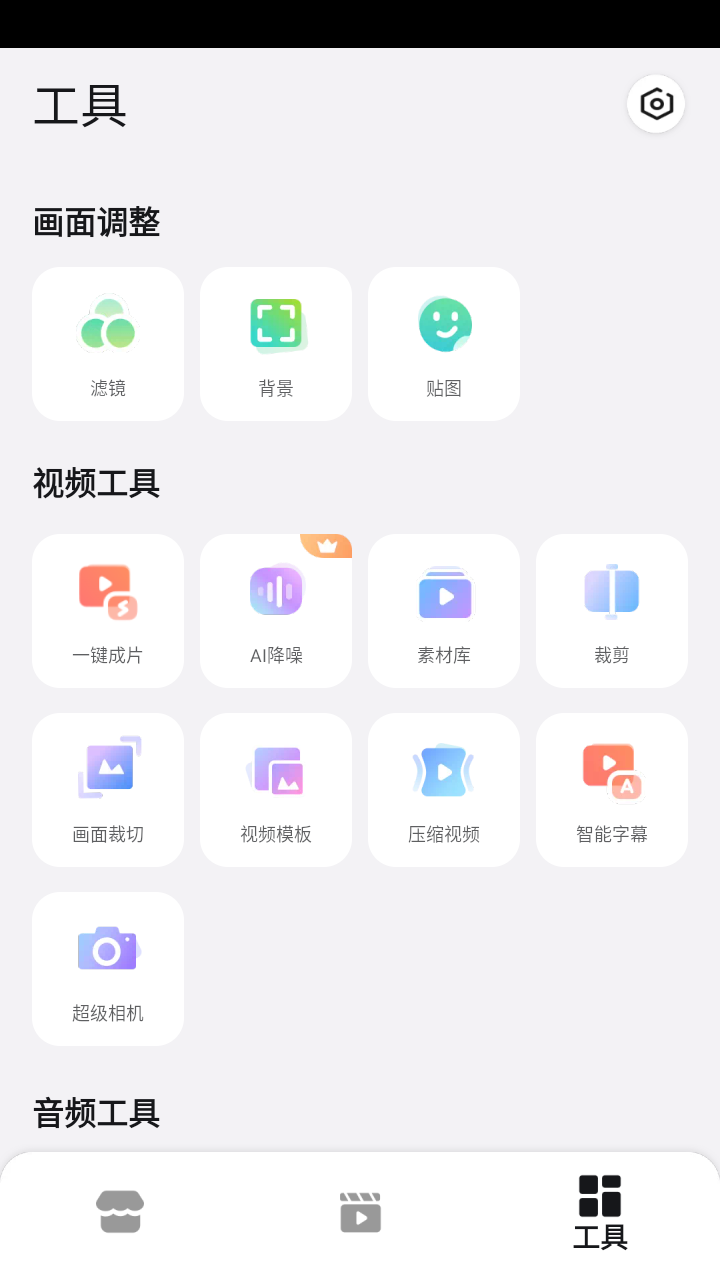Select the 背景 background tool

(275, 343)
